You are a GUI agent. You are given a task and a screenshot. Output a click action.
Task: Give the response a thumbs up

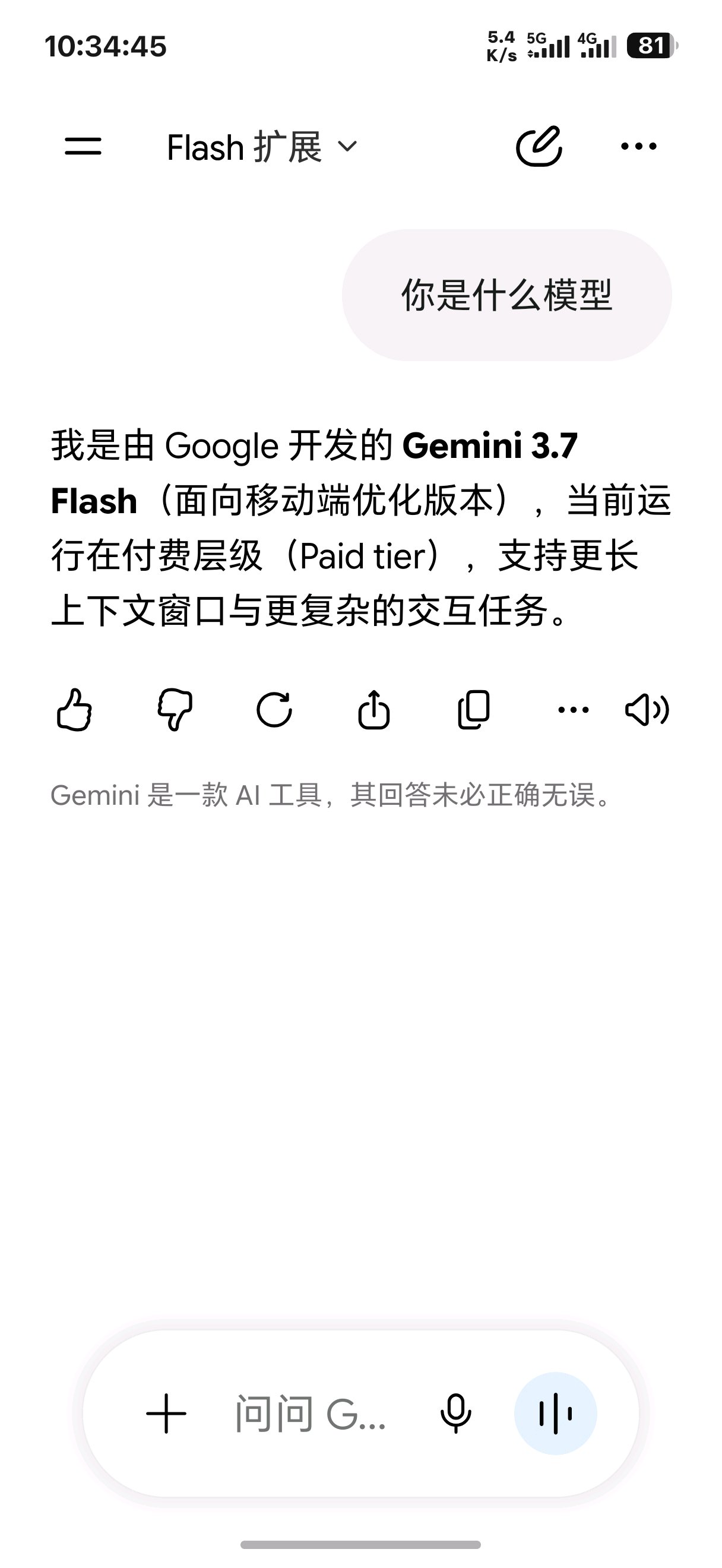click(74, 710)
